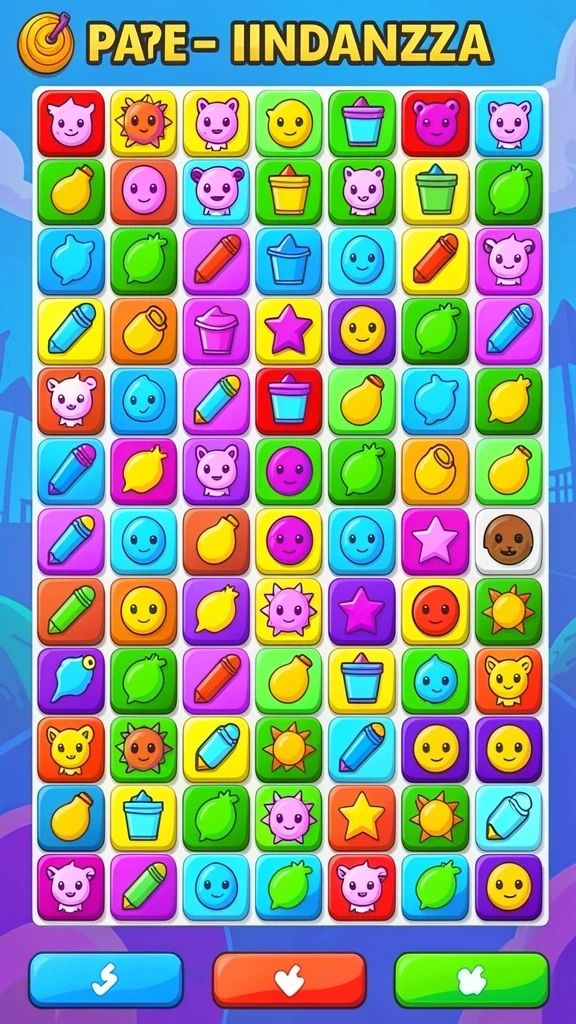Tap the green button at the bottom
This screenshot has height=1024, width=576.
472,980
